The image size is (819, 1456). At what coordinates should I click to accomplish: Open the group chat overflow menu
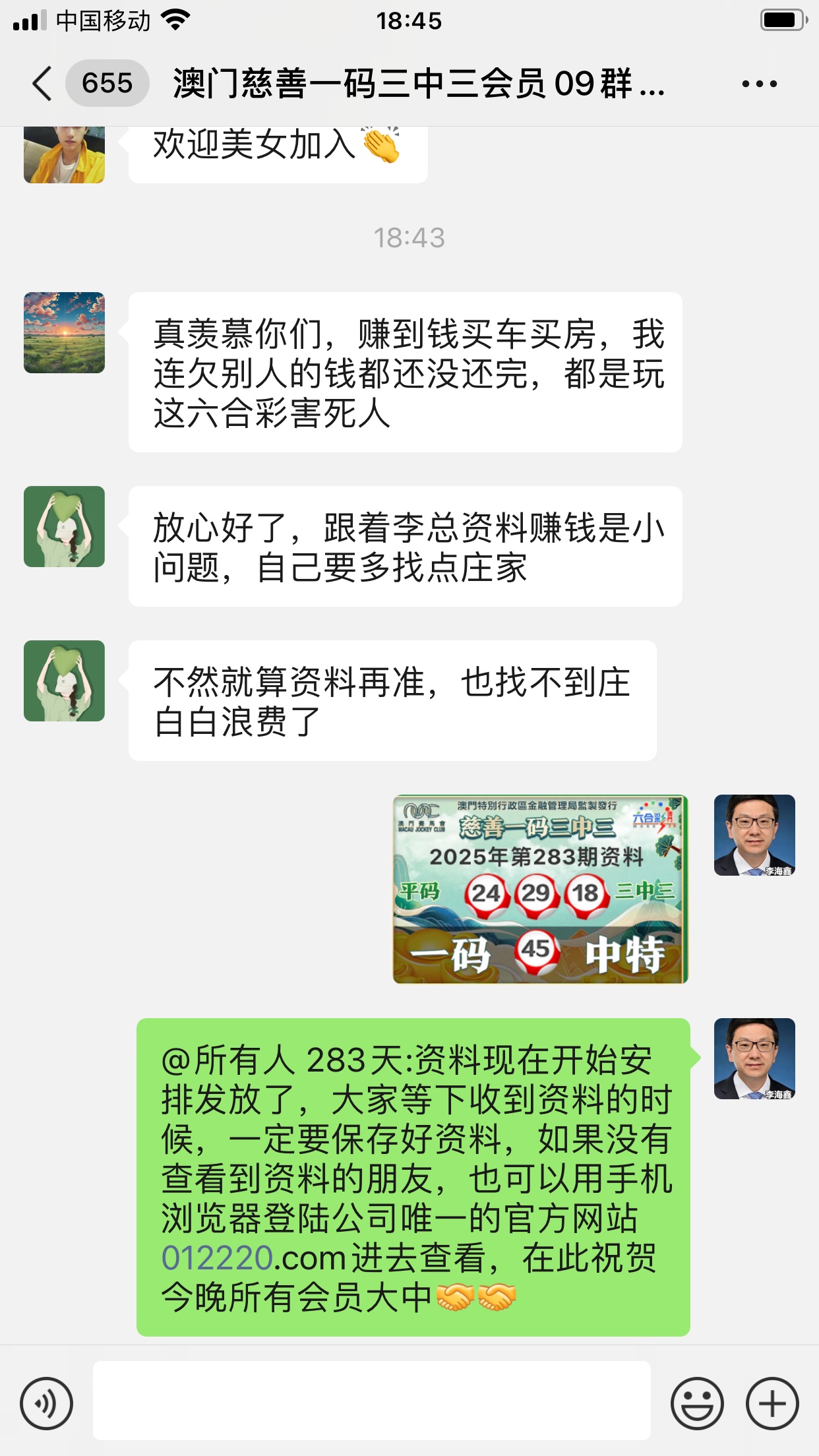click(759, 84)
